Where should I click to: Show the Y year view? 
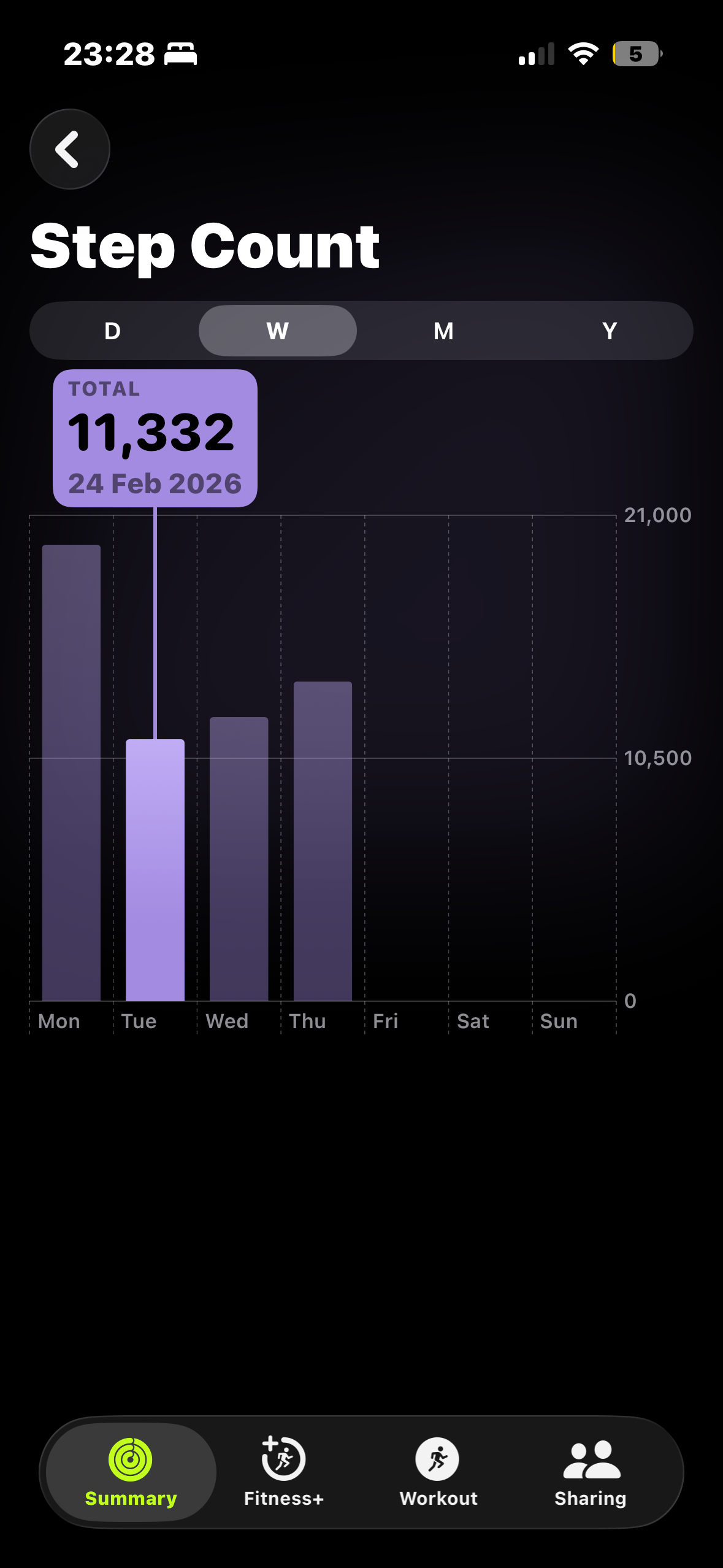coord(609,331)
